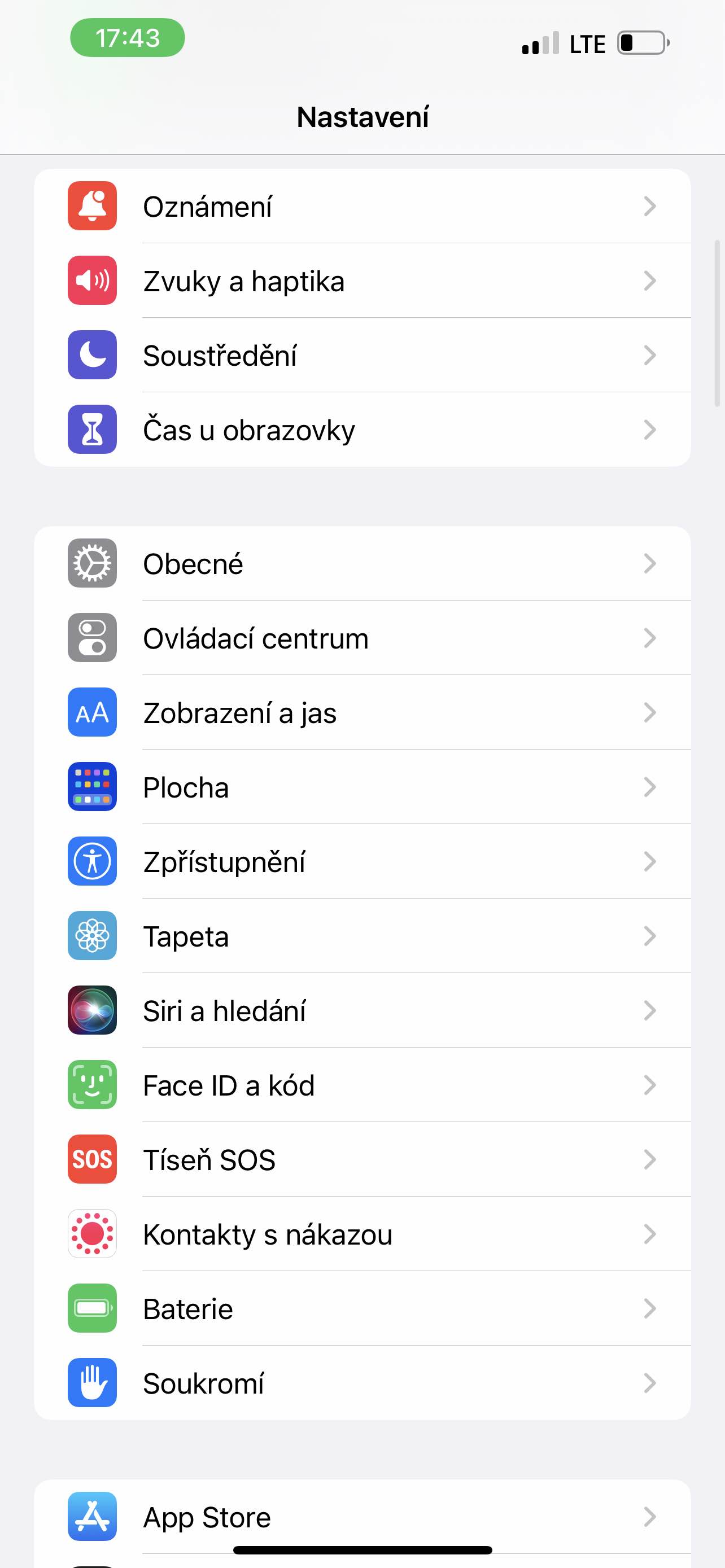The image size is (725, 1568).
Task: Open Baterie settings
Action: coord(361,1308)
